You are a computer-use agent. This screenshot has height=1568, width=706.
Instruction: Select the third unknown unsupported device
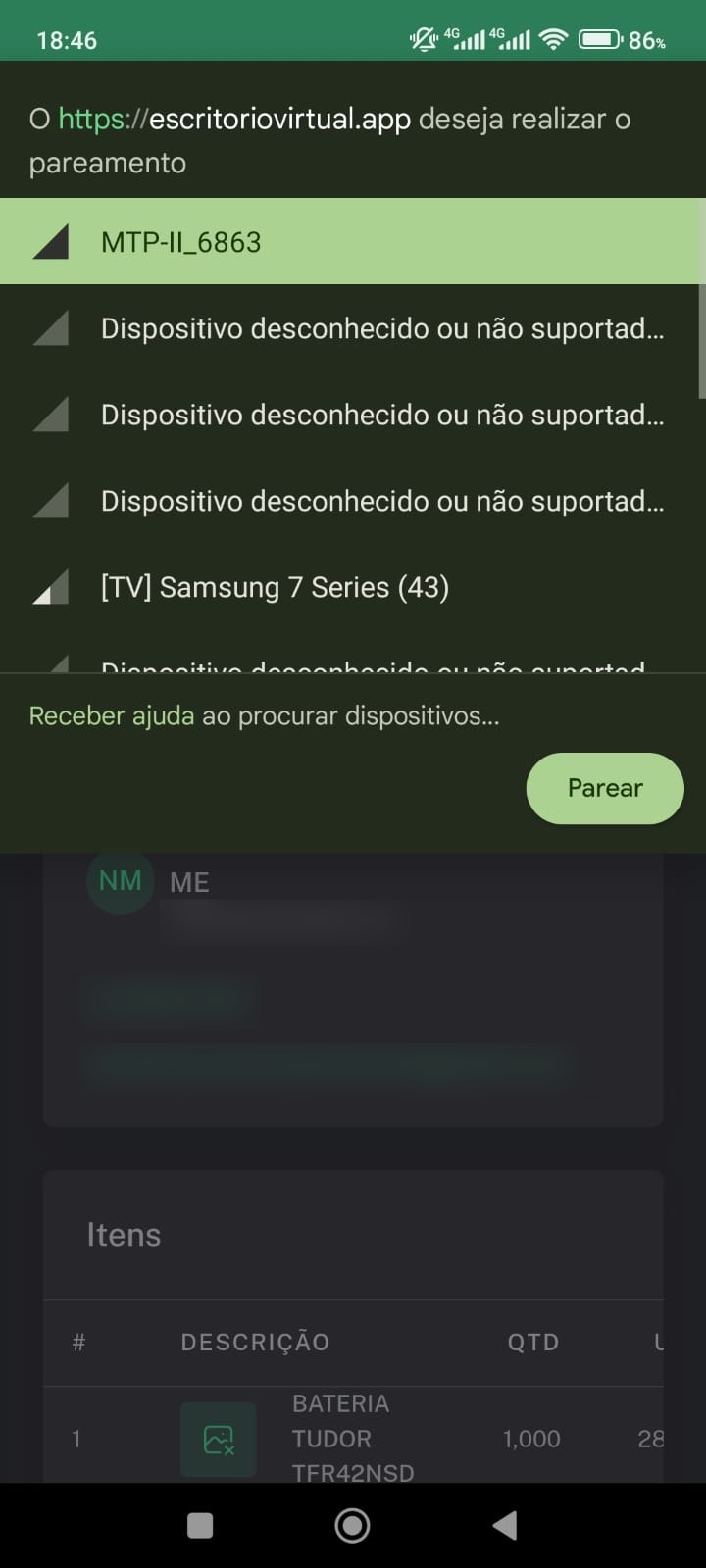click(382, 500)
